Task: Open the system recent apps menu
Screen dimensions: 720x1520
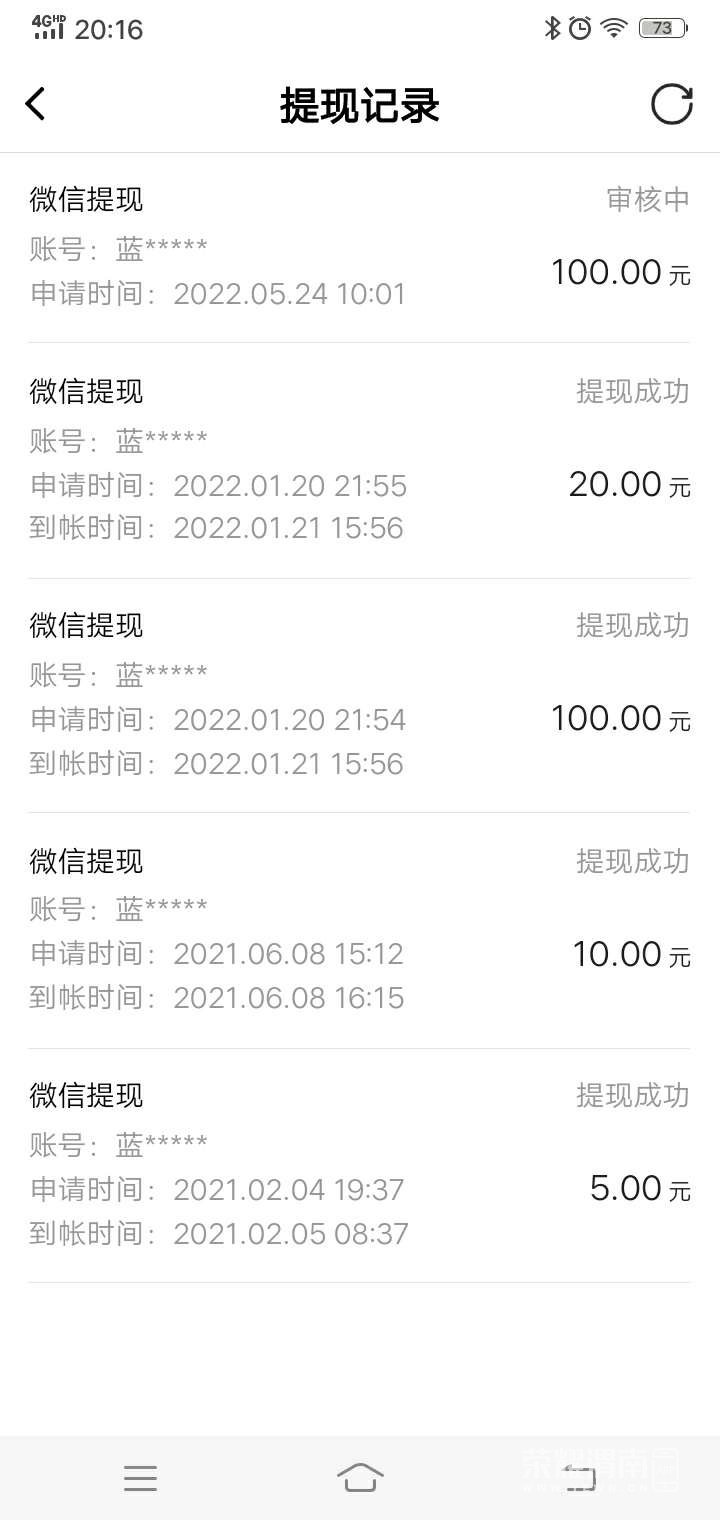Action: (140, 1477)
